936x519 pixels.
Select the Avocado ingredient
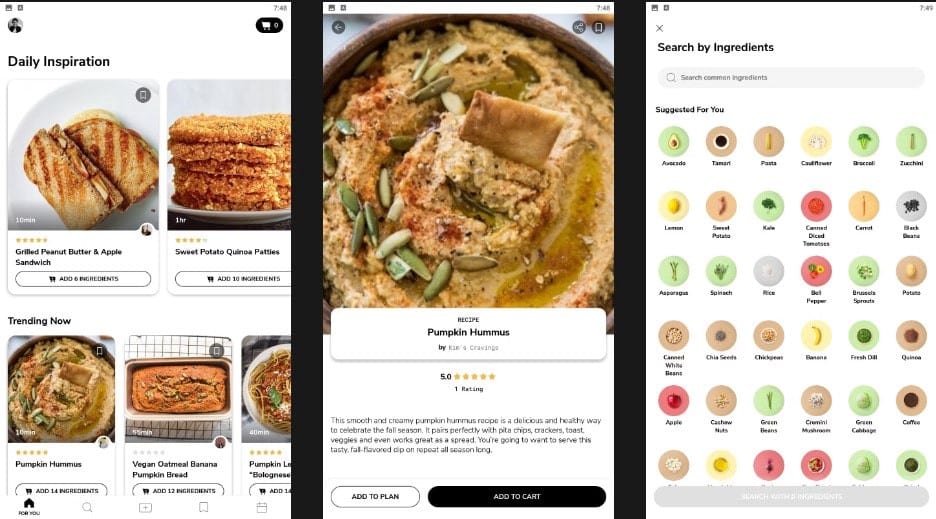[673, 142]
